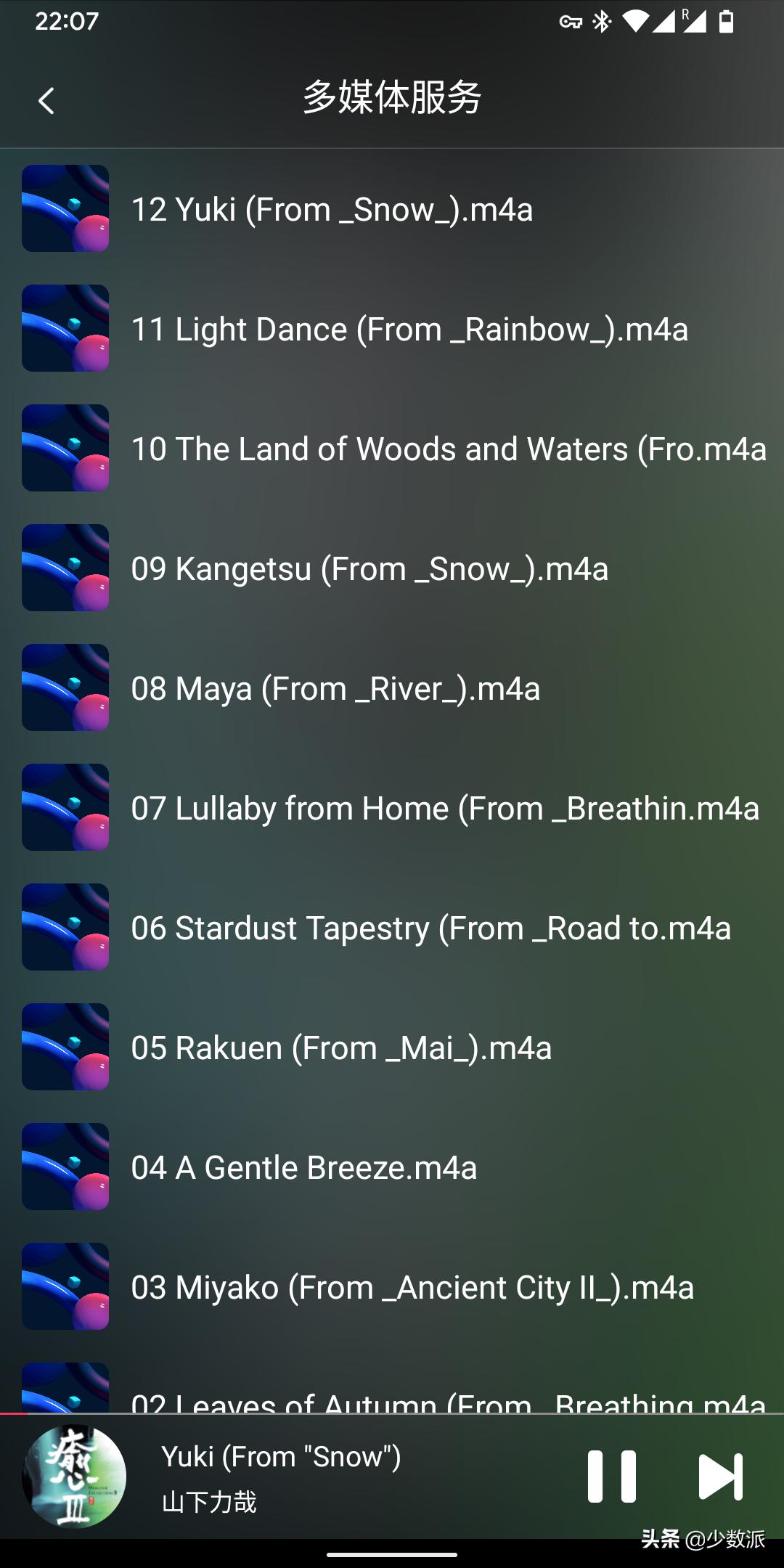
Task: Play 03 Miyako (From _Ancient City II_)
Action: pos(412,1287)
